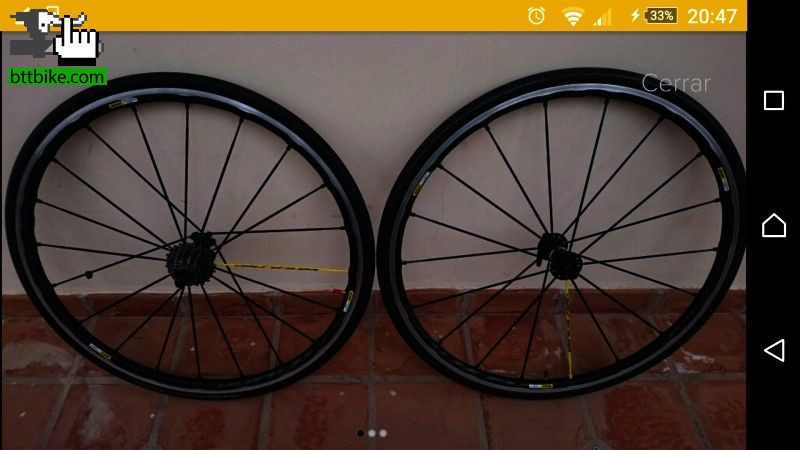Go to the home screen

[773, 225]
